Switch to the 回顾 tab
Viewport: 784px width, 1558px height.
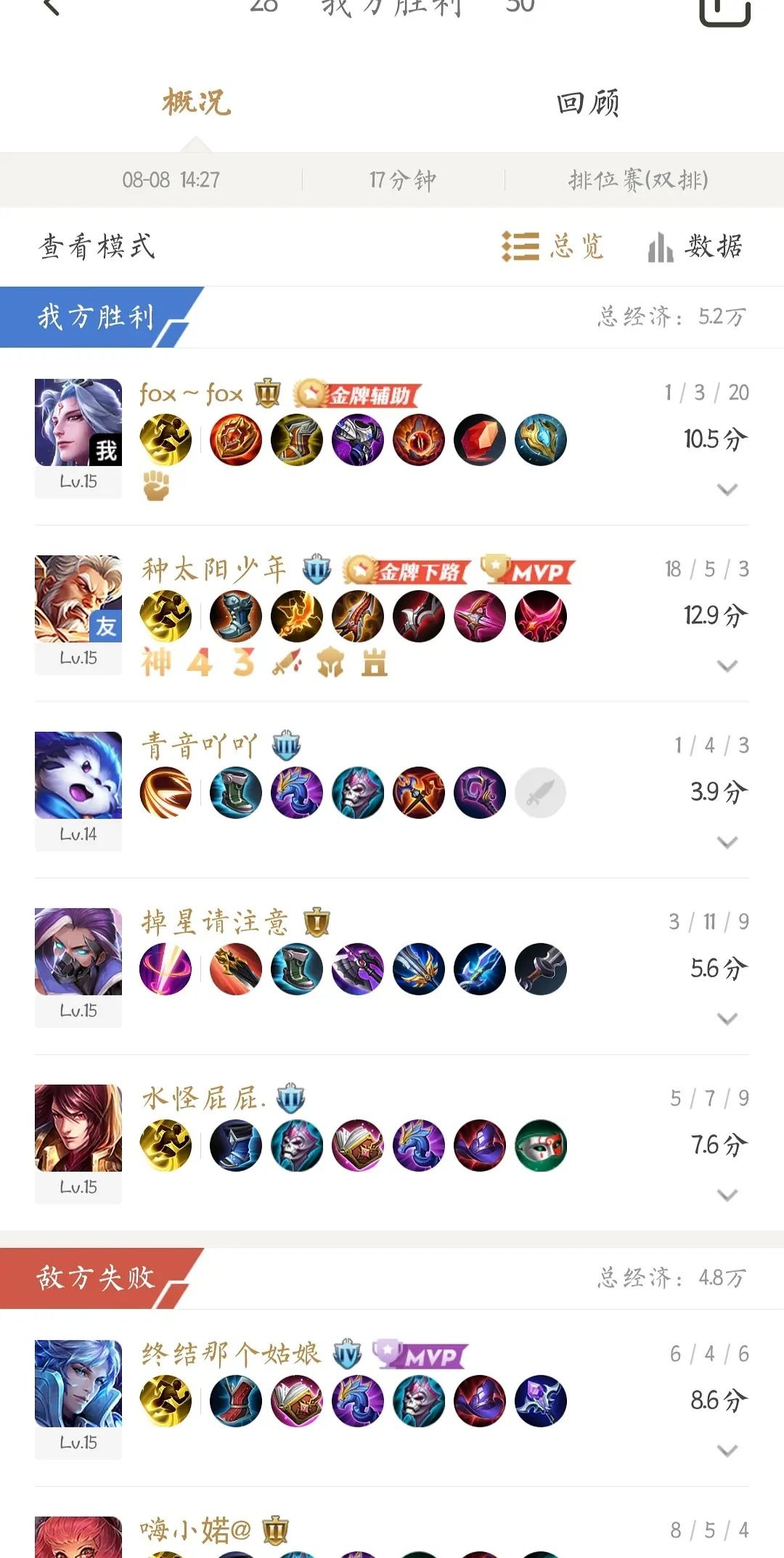pos(588,102)
